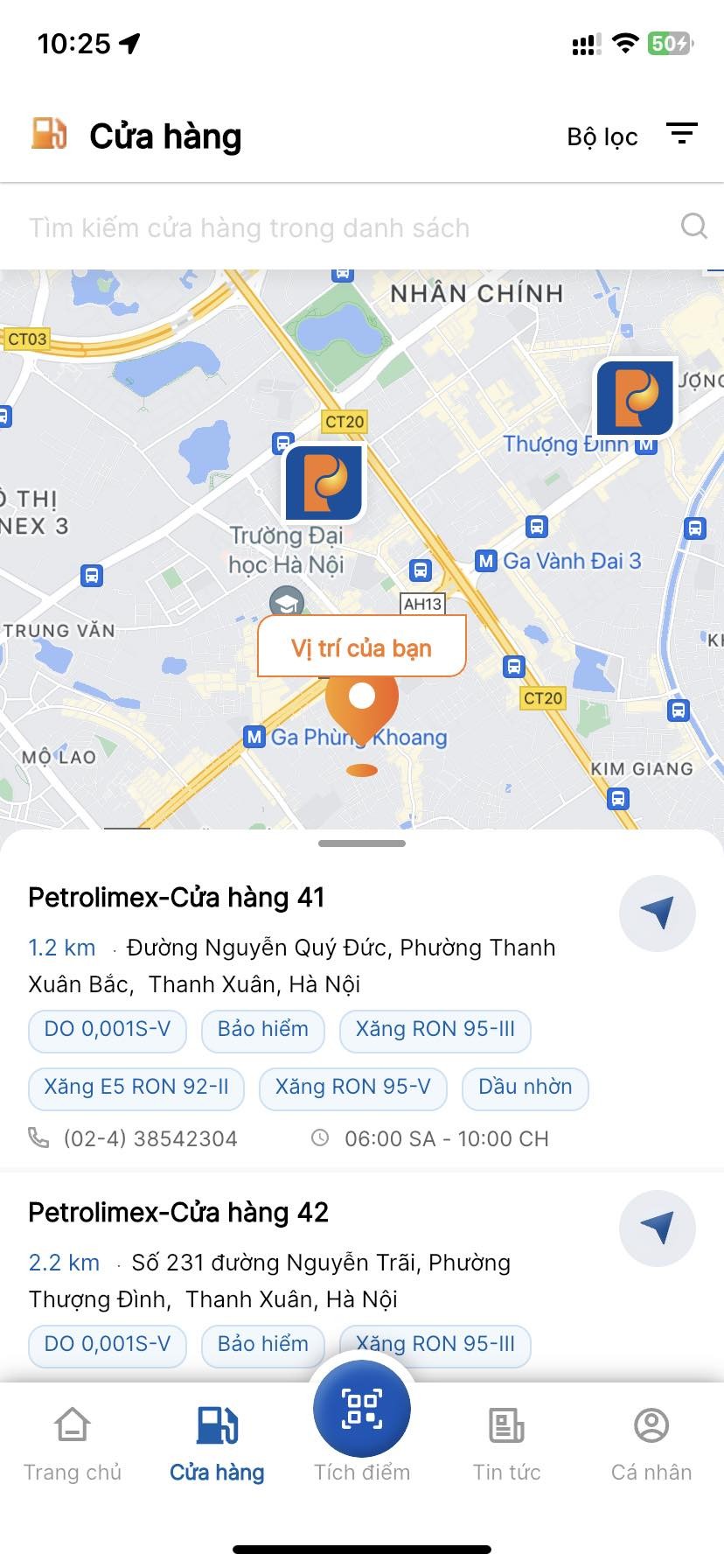Select the Cửa hàng bottom navigation tab
This screenshot has height=1568, width=724.
(217, 1439)
